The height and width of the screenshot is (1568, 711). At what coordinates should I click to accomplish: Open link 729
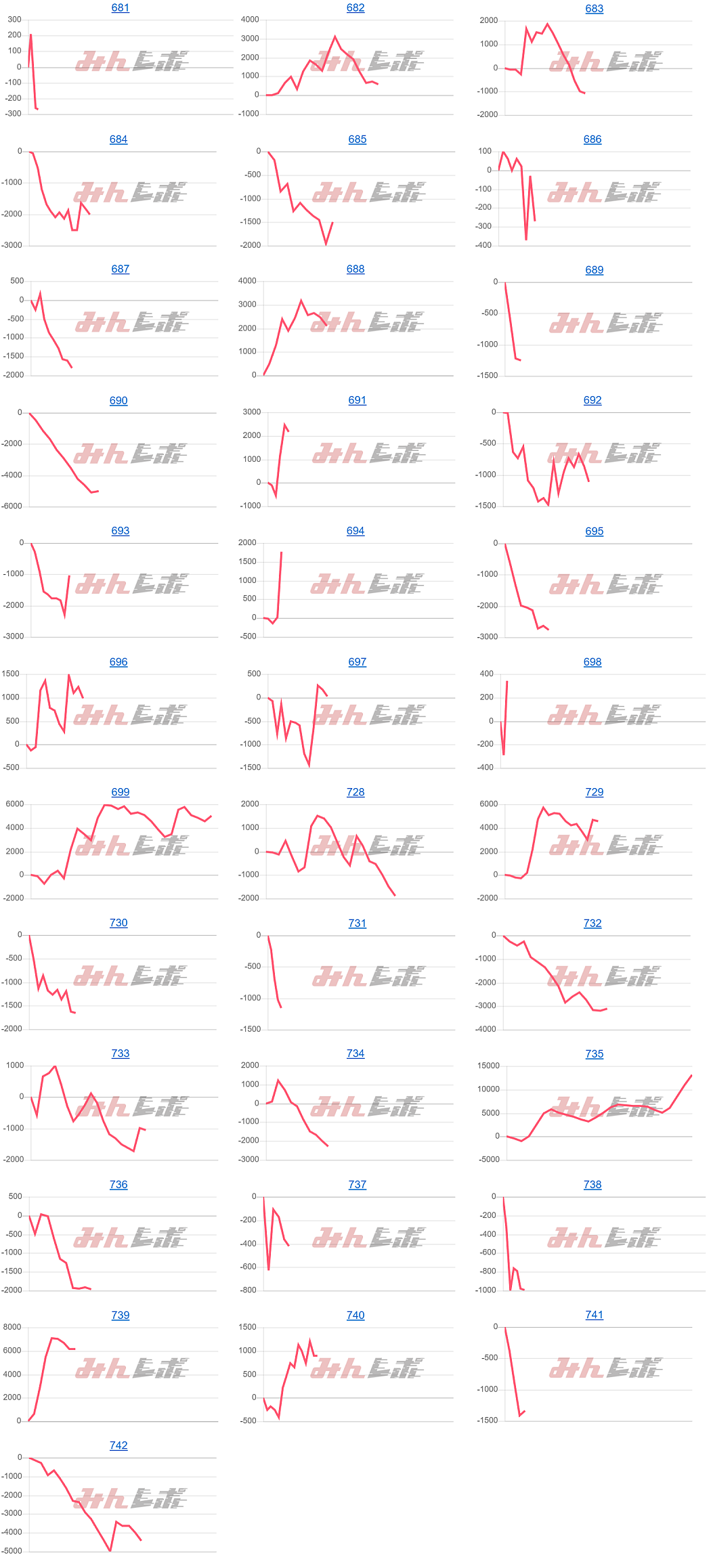tap(594, 792)
